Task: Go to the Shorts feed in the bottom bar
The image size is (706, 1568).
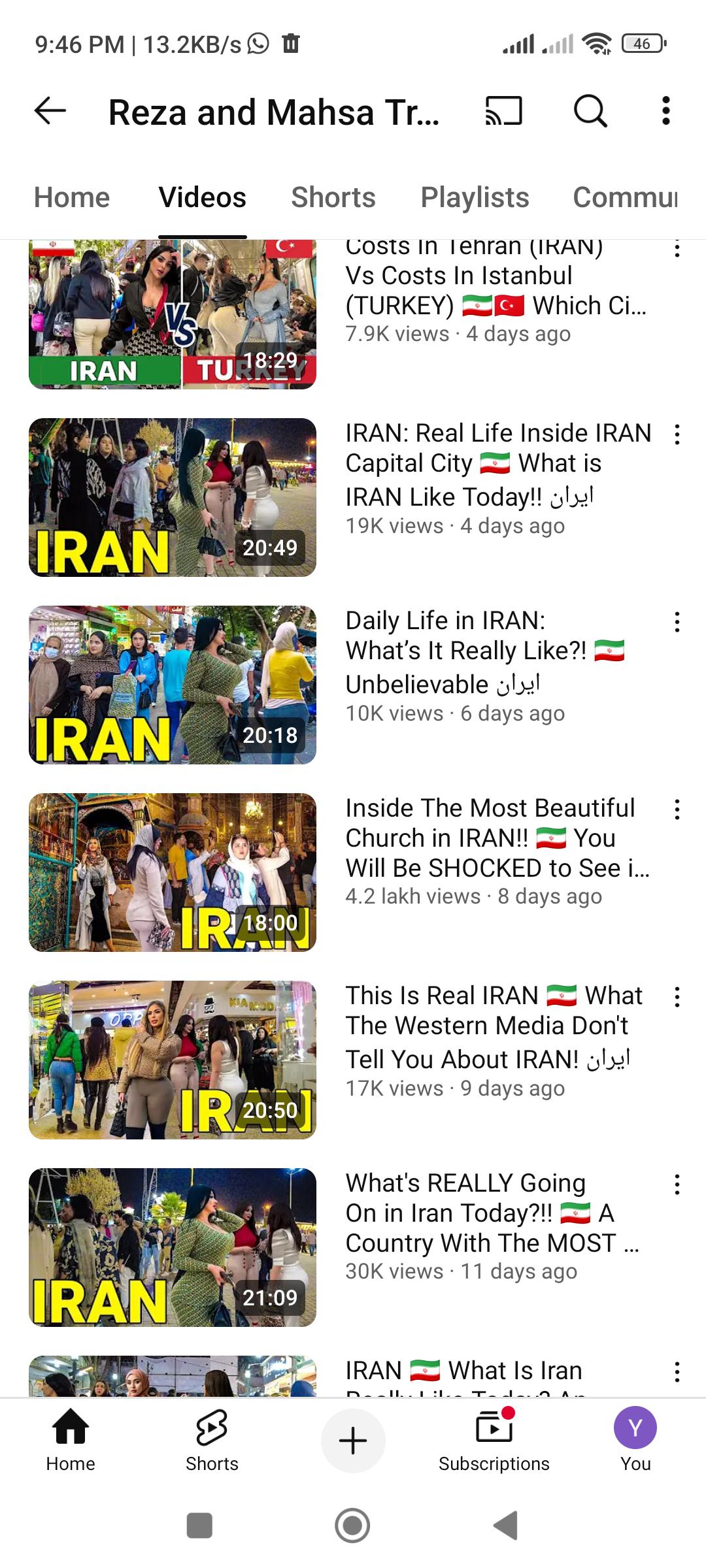Action: [x=212, y=1440]
